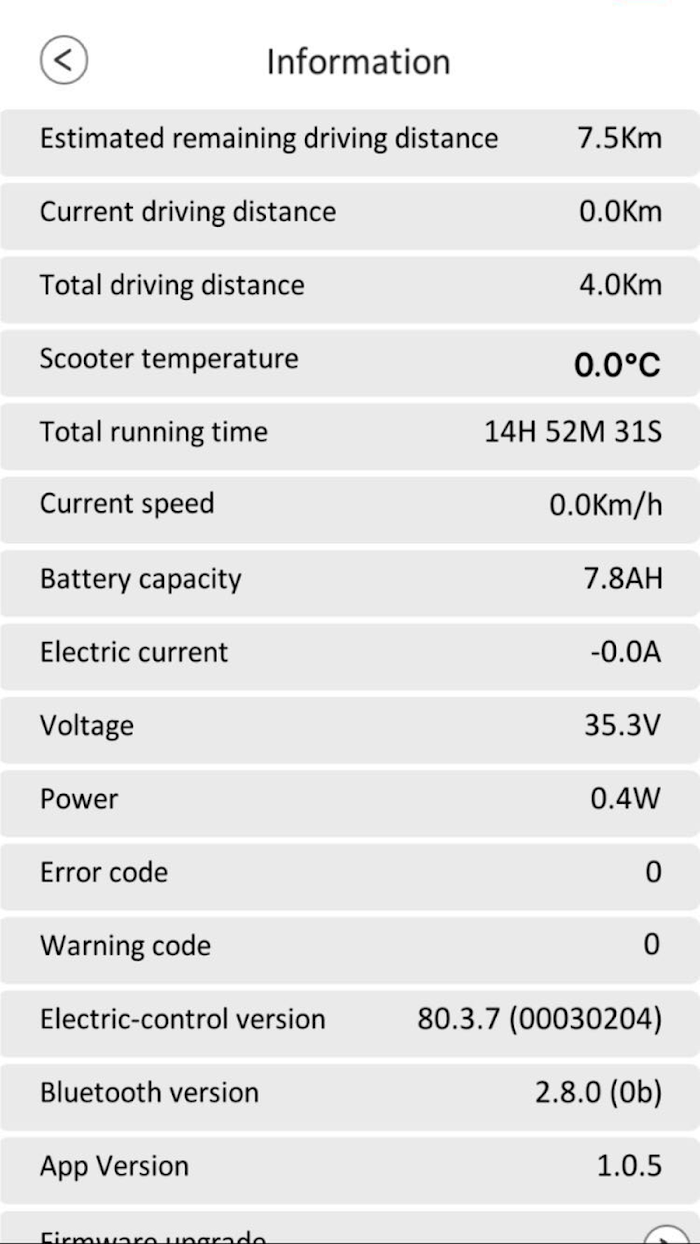This screenshot has width=700, height=1244.
Task: Open the Firmware upgrade row
Action: tap(350, 1234)
